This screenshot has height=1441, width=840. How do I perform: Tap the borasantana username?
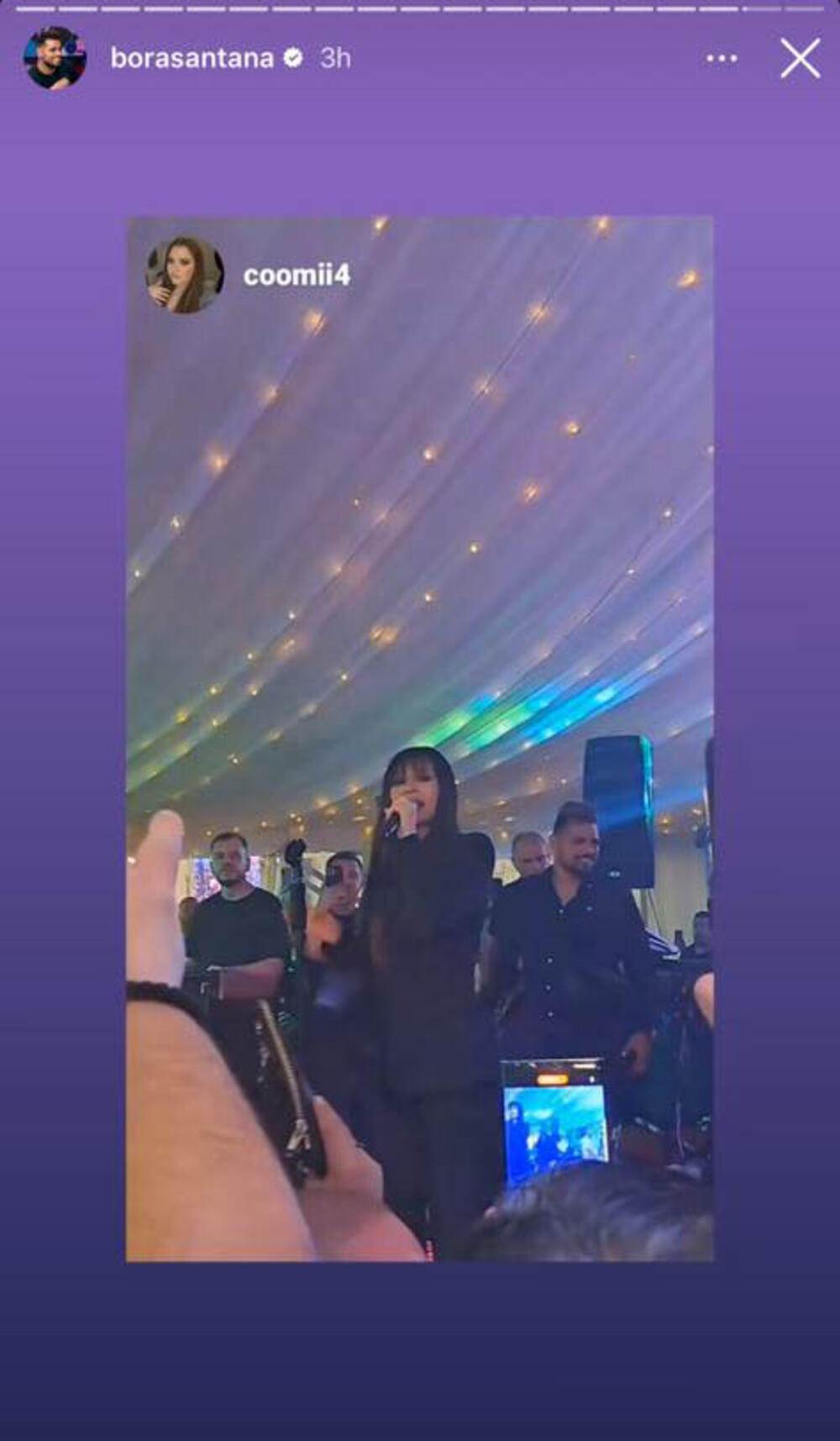click(x=192, y=58)
